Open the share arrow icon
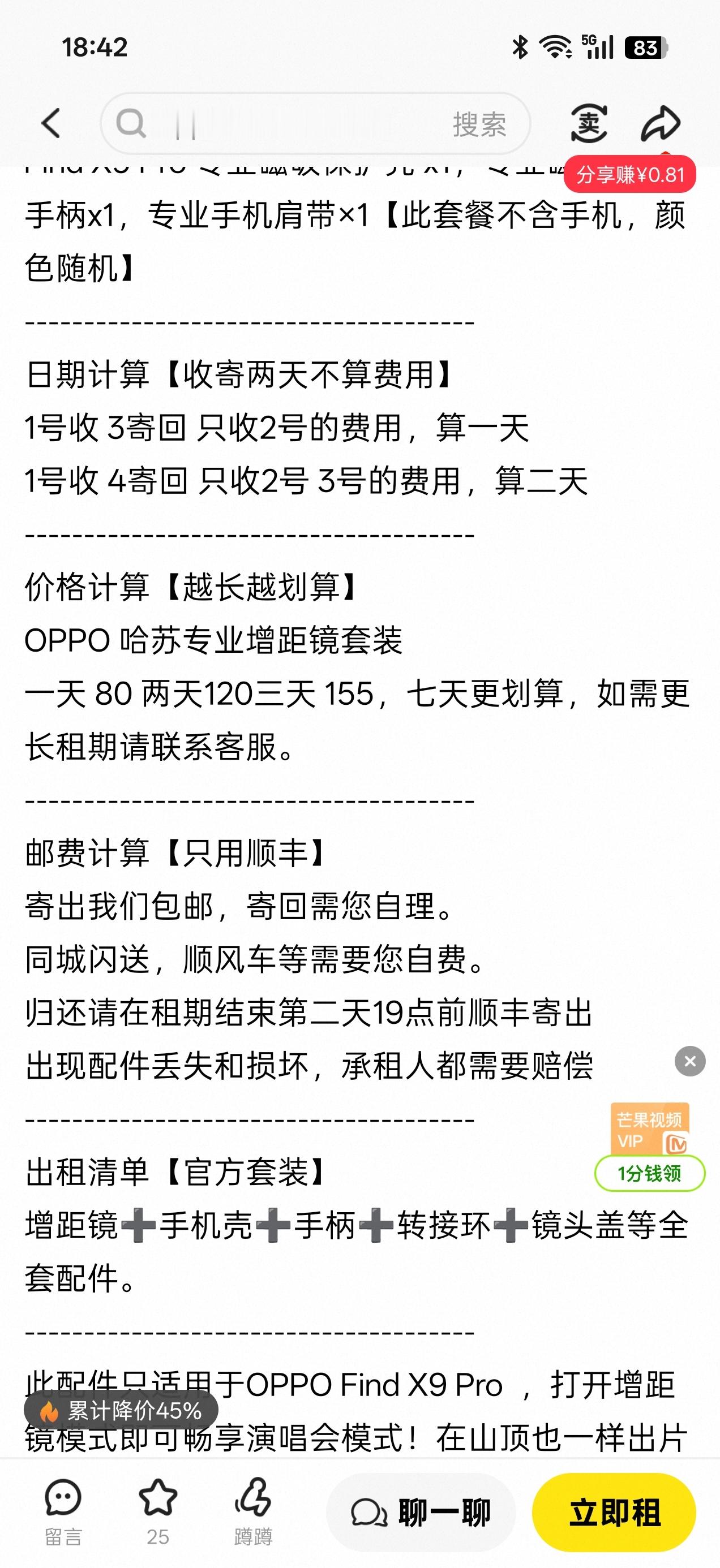720x1568 pixels. [662, 122]
